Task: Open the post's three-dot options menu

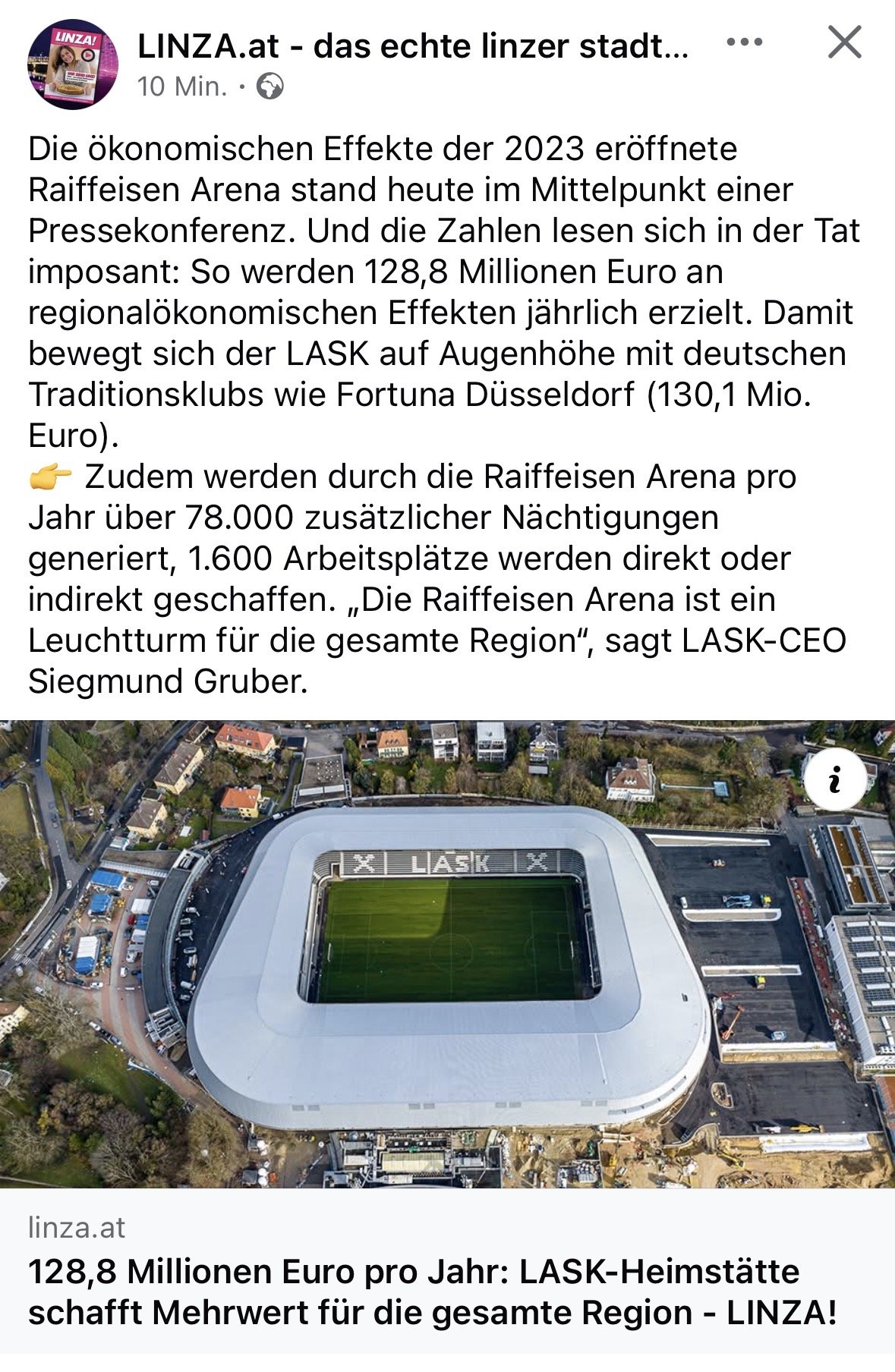Action: click(x=744, y=42)
